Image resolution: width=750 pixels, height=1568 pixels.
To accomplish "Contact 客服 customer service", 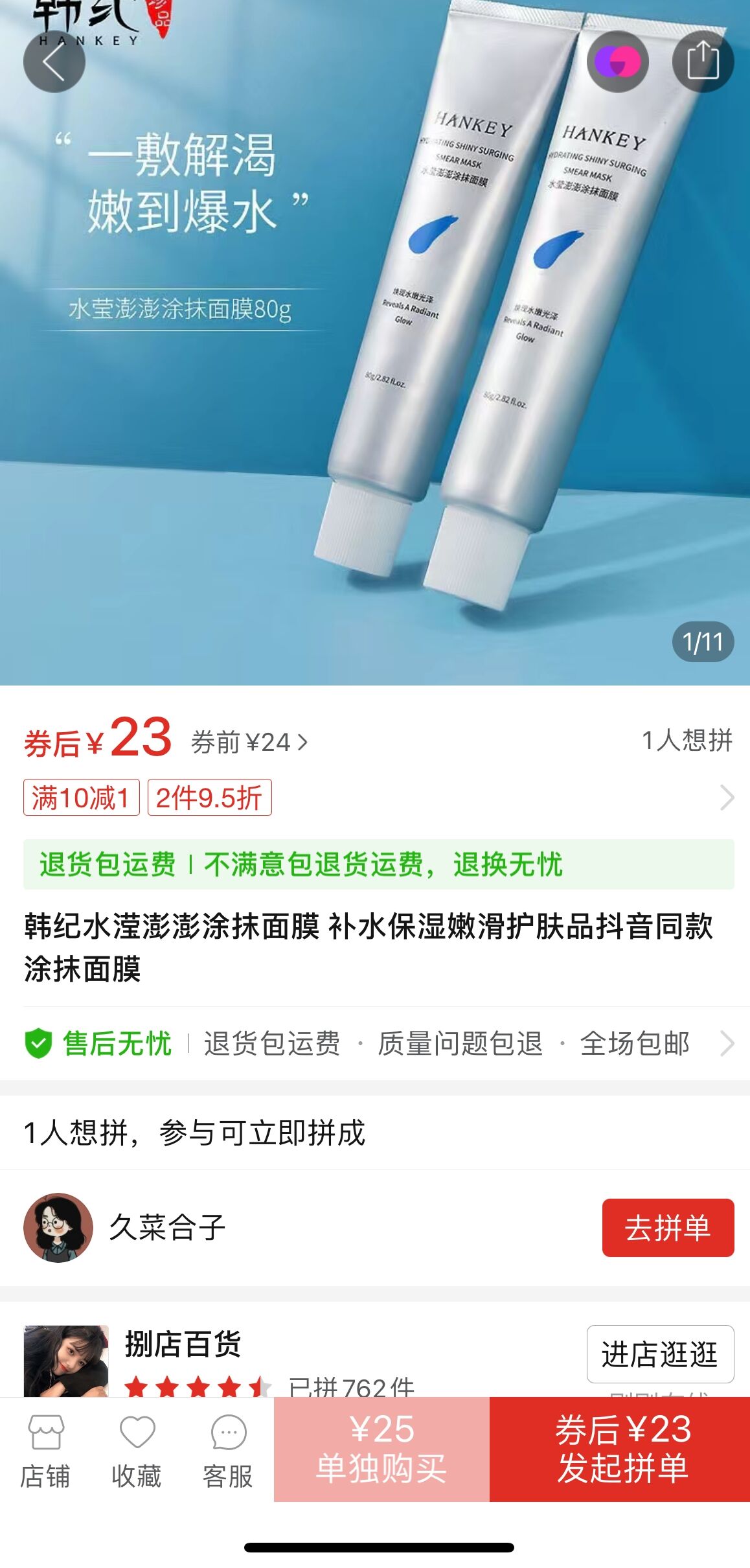I will (x=228, y=1451).
